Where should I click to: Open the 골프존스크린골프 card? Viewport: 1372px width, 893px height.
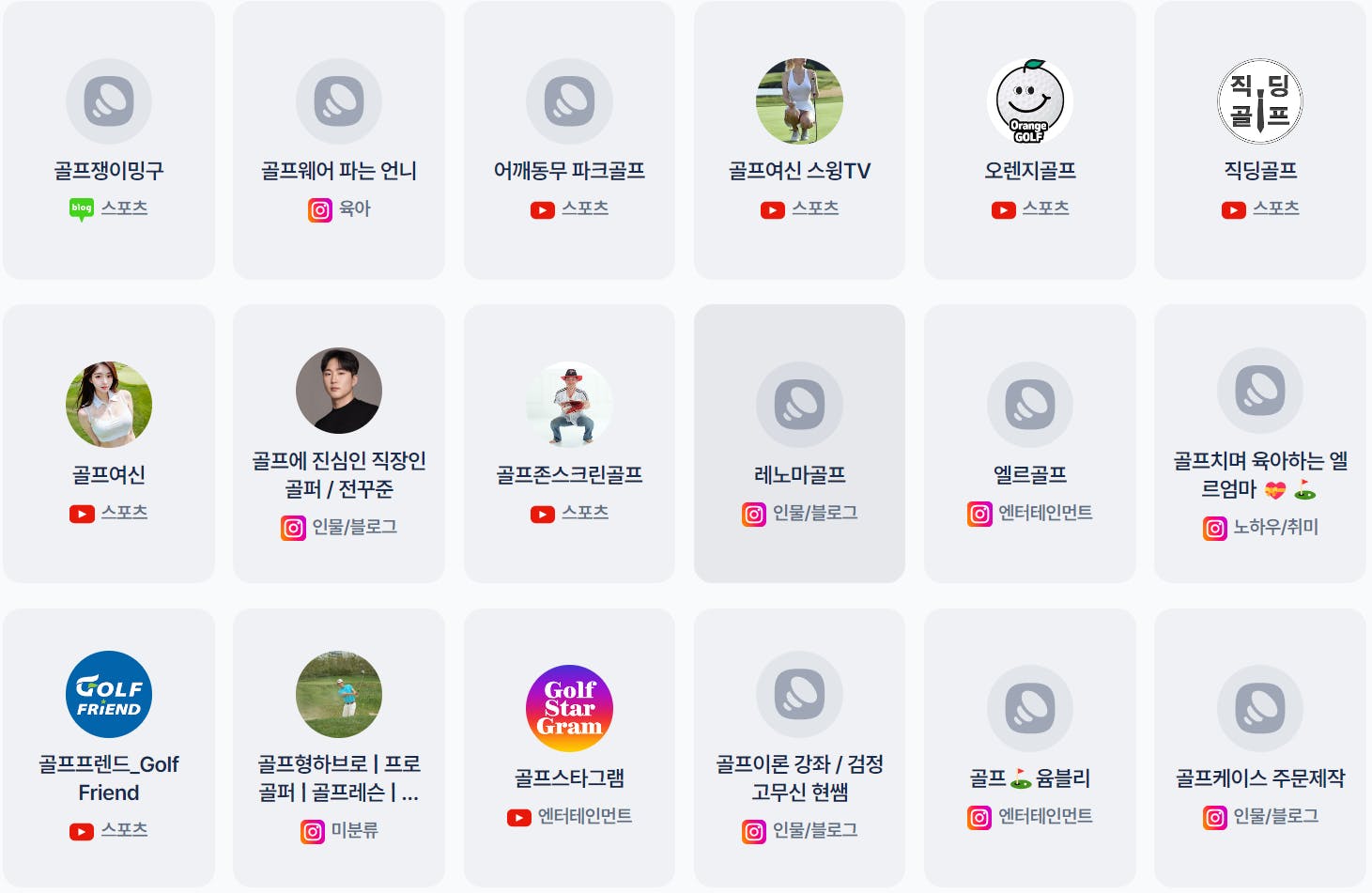(569, 443)
